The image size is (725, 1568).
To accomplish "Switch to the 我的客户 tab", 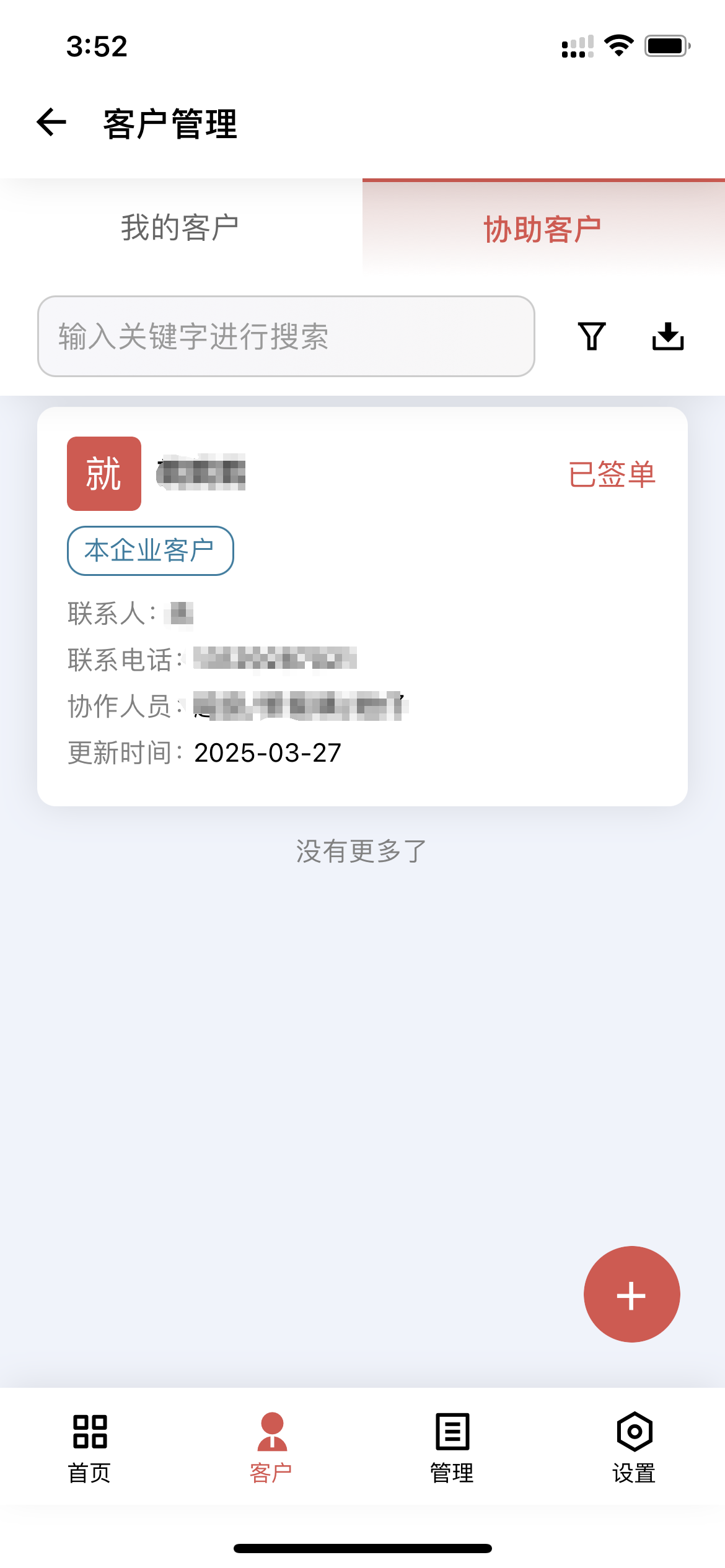I will (x=181, y=227).
